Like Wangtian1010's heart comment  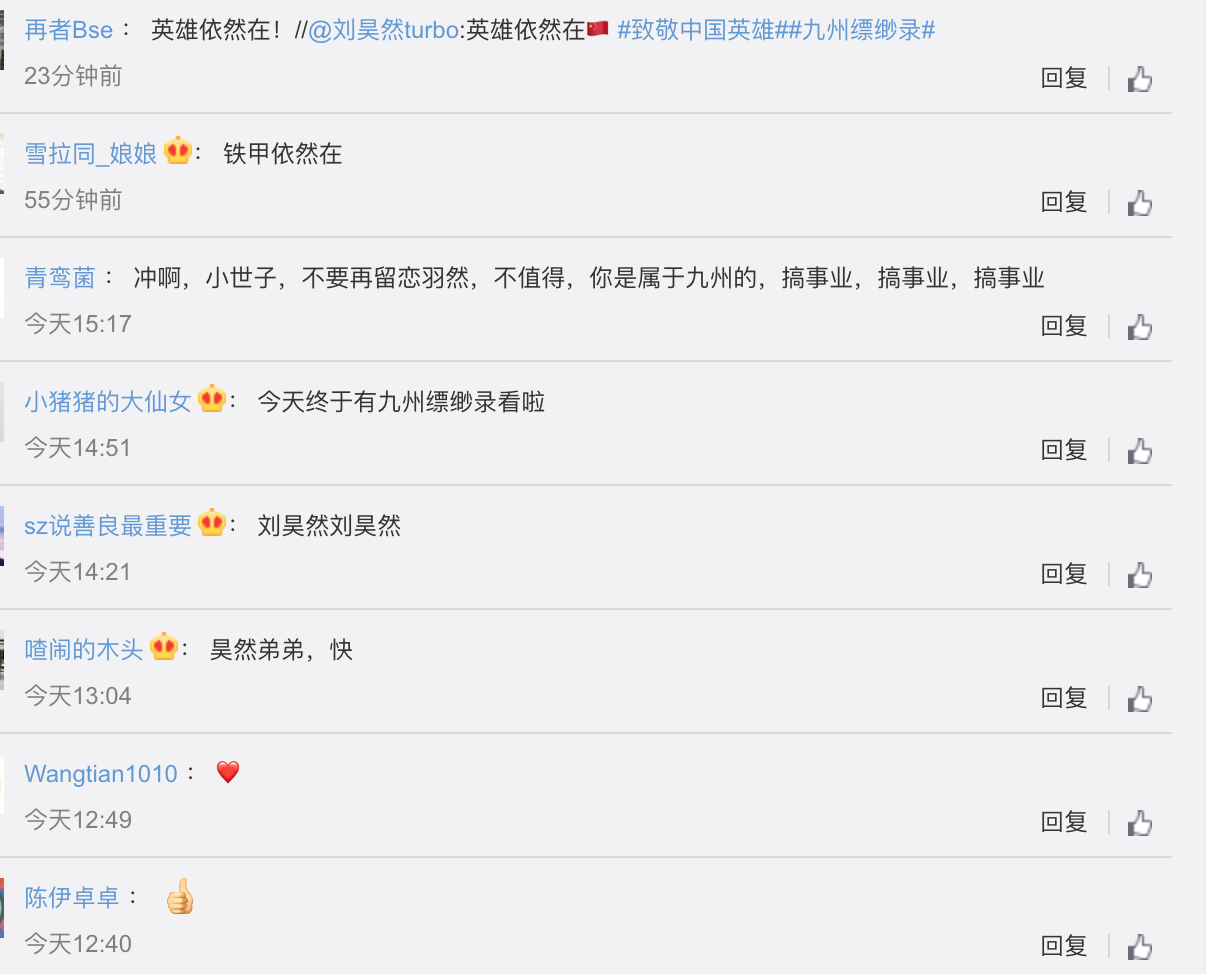coord(1140,823)
